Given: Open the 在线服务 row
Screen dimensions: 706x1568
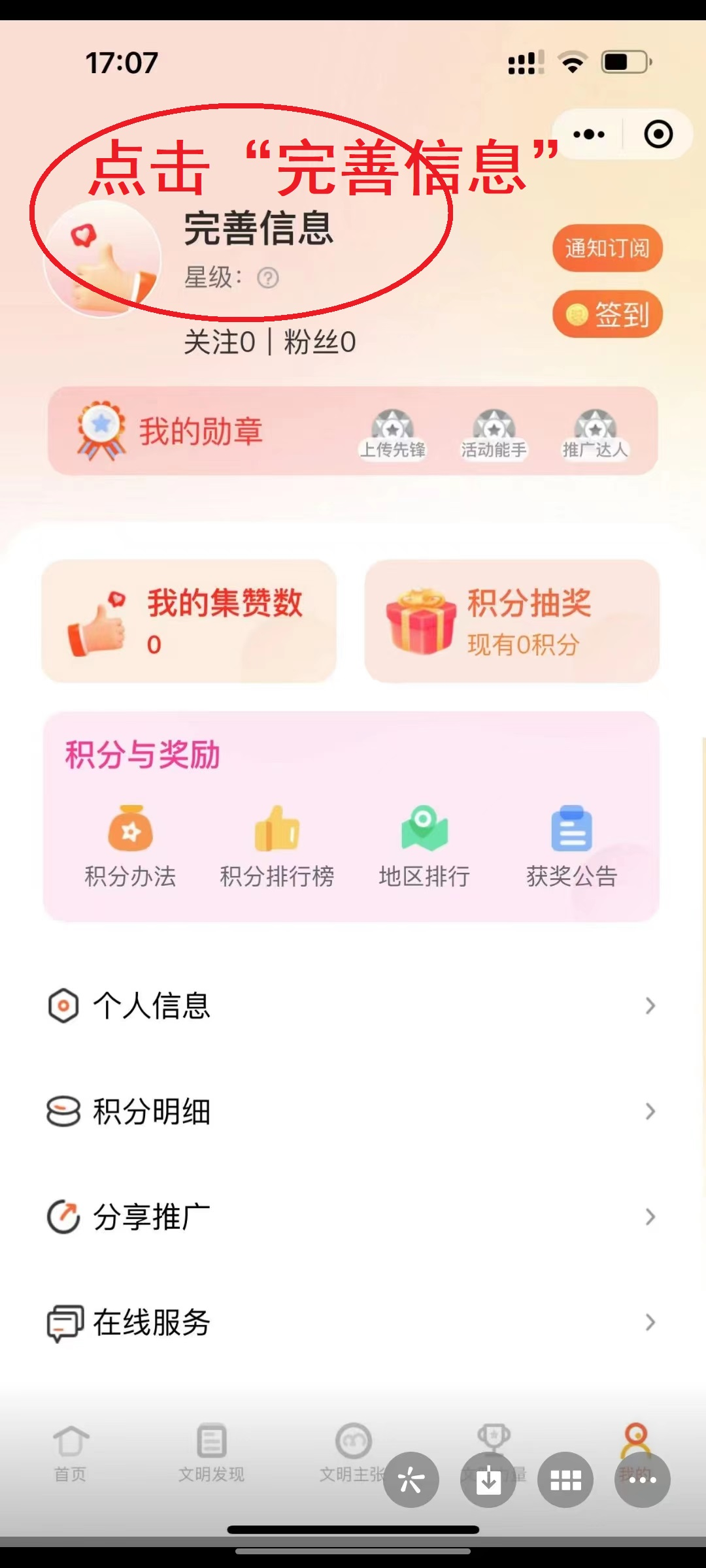Looking at the screenshot, I should tap(352, 1322).
